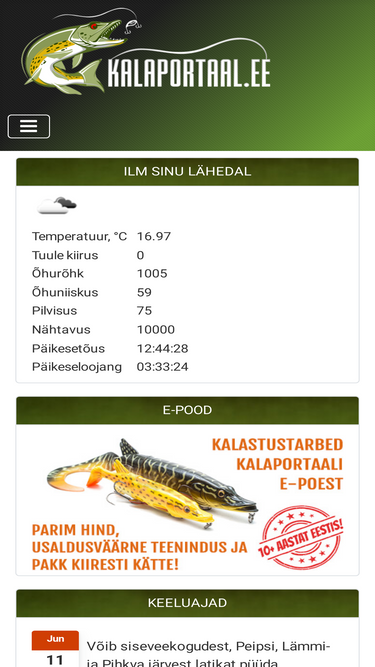Open the hamburger navigation menu

pos(28,126)
